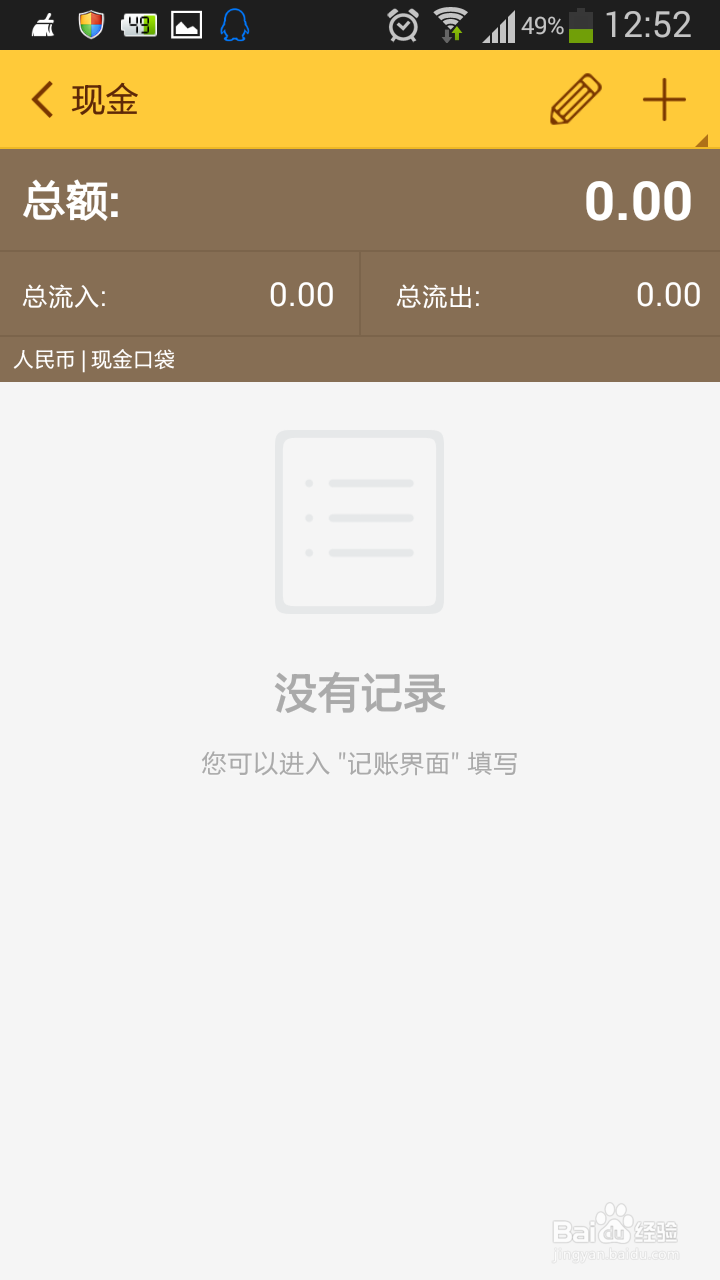
Task: Select the 现金 title in the header
Action: pyautogui.click(x=103, y=99)
